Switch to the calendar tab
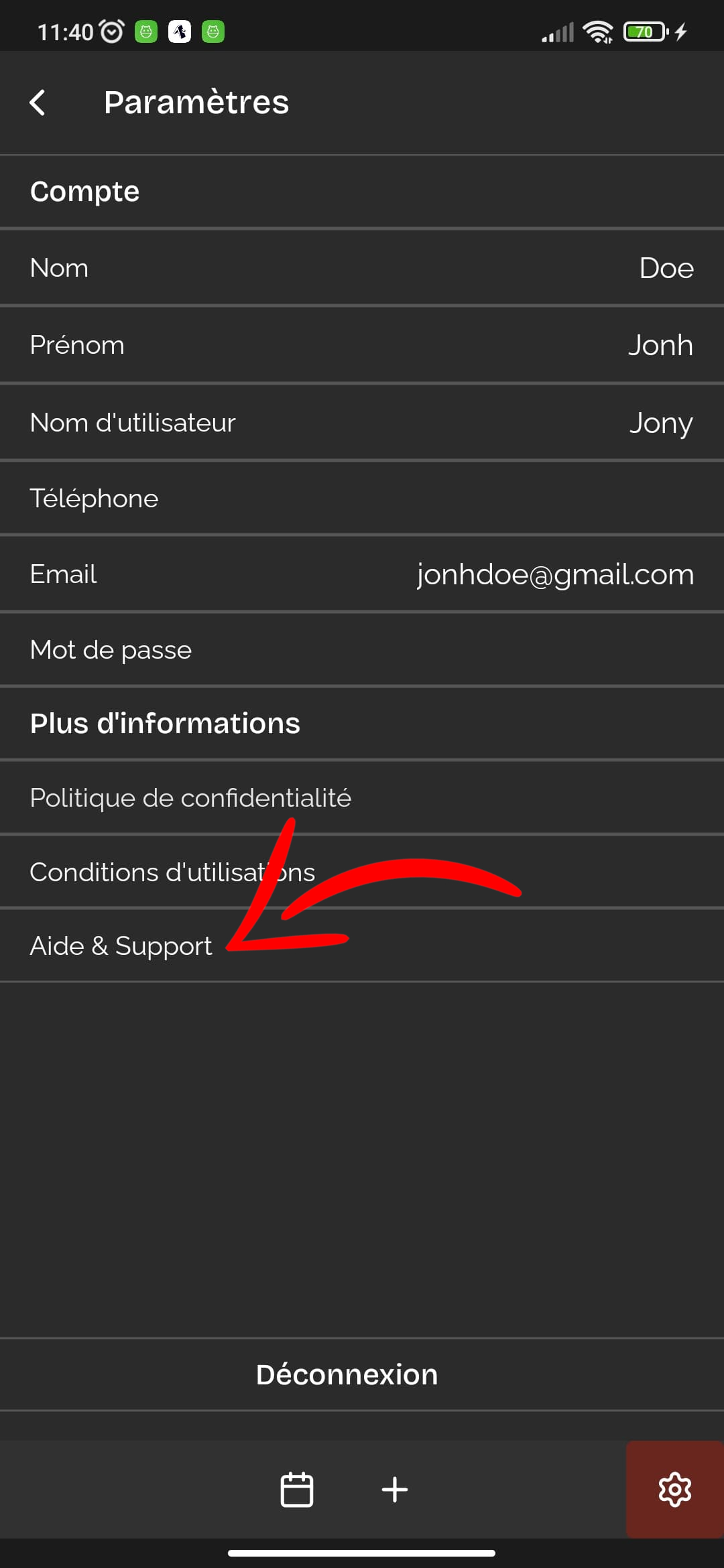Screen dimensions: 724x1568 (x=296, y=1490)
